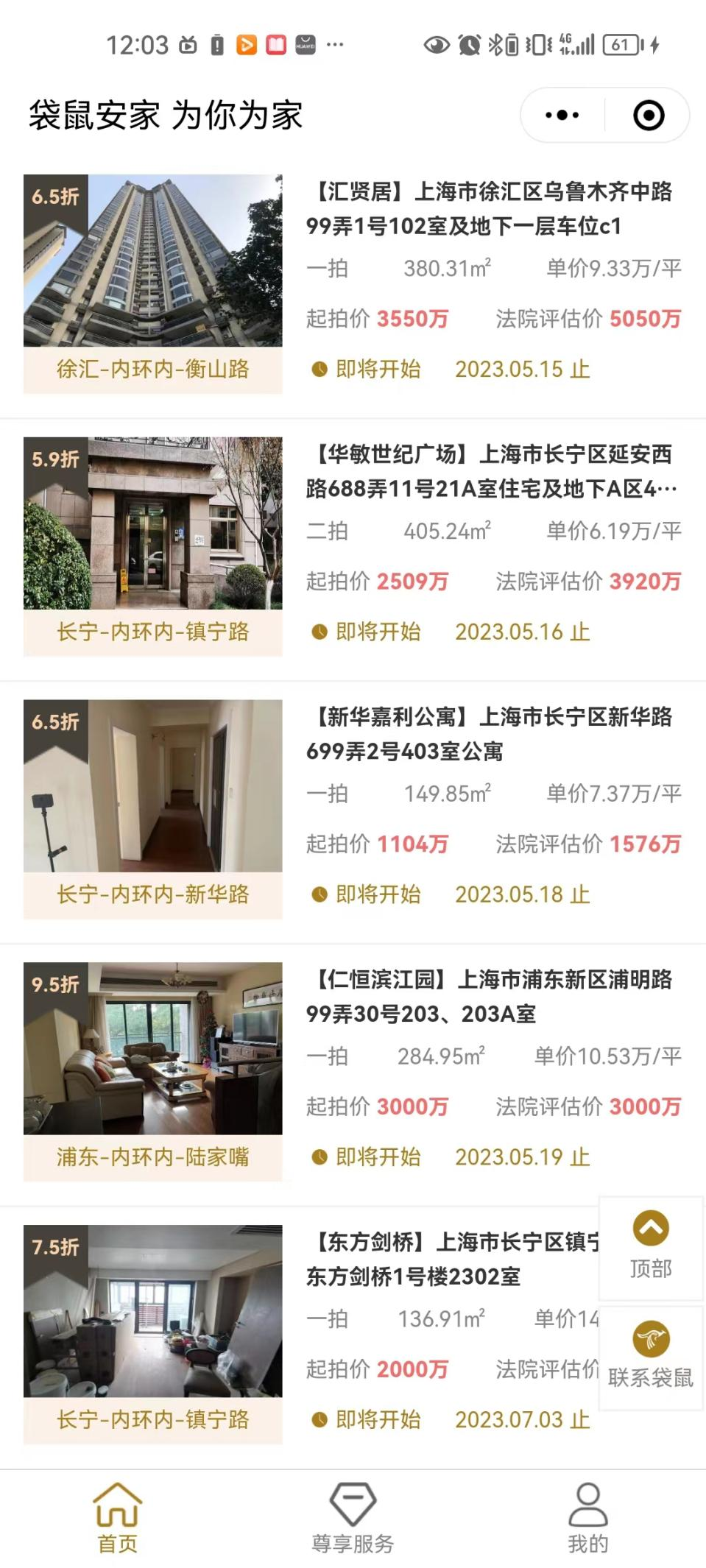This screenshot has width=706, height=1568.
Task: Open the mini program more options menu
Action: coord(562,115)
